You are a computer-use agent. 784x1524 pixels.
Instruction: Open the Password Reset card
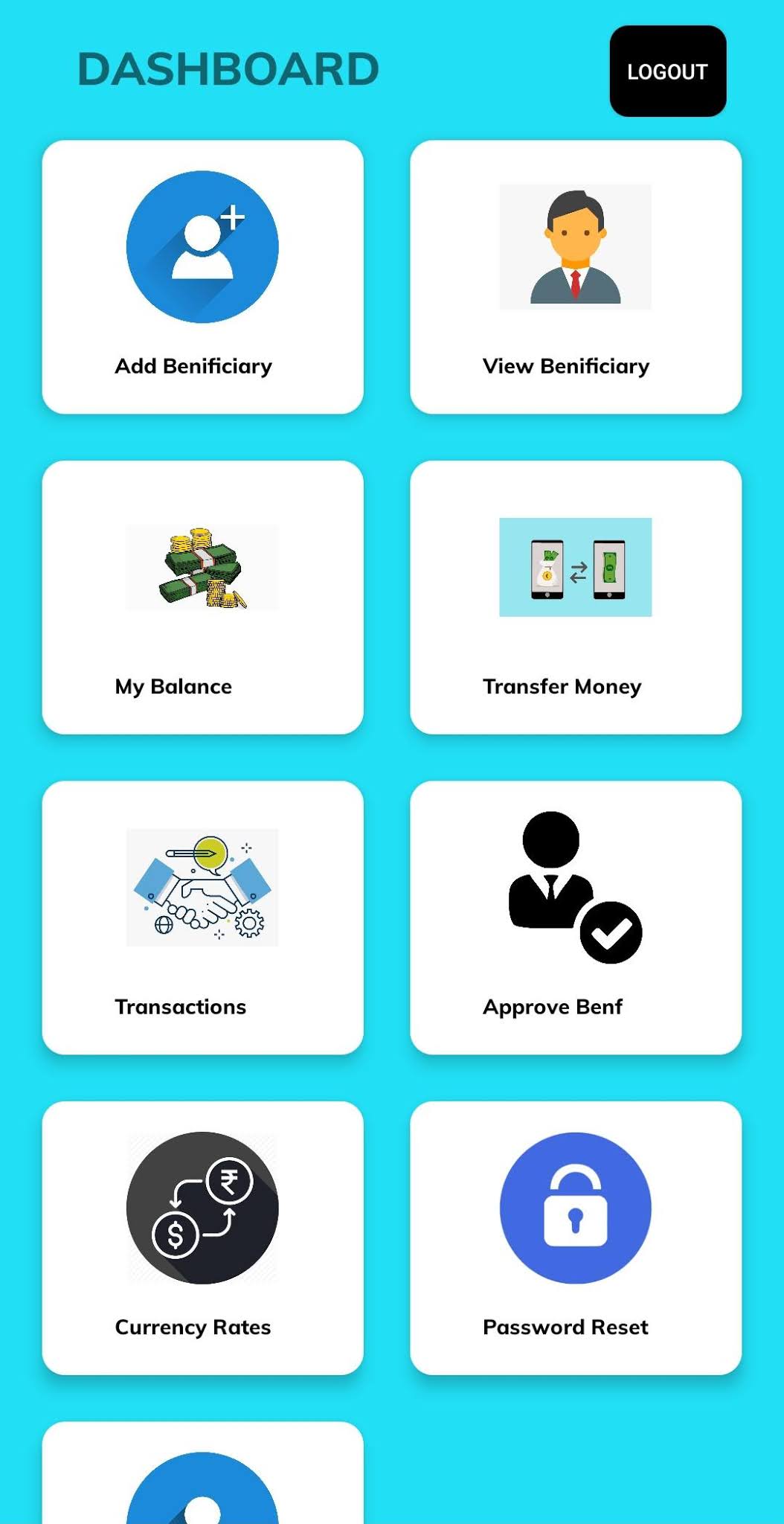coord(576,1238)
